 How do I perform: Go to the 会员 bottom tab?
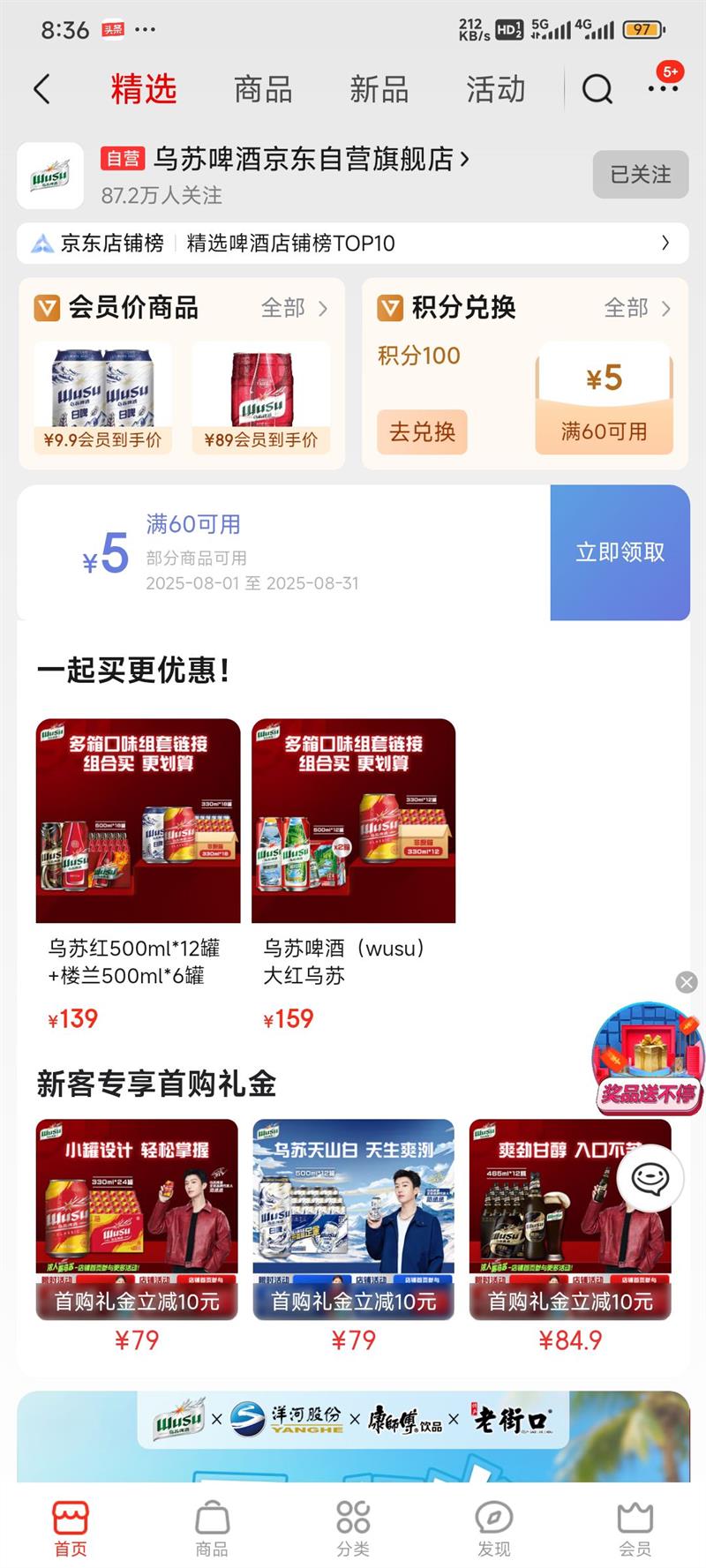click(635, 1528)
